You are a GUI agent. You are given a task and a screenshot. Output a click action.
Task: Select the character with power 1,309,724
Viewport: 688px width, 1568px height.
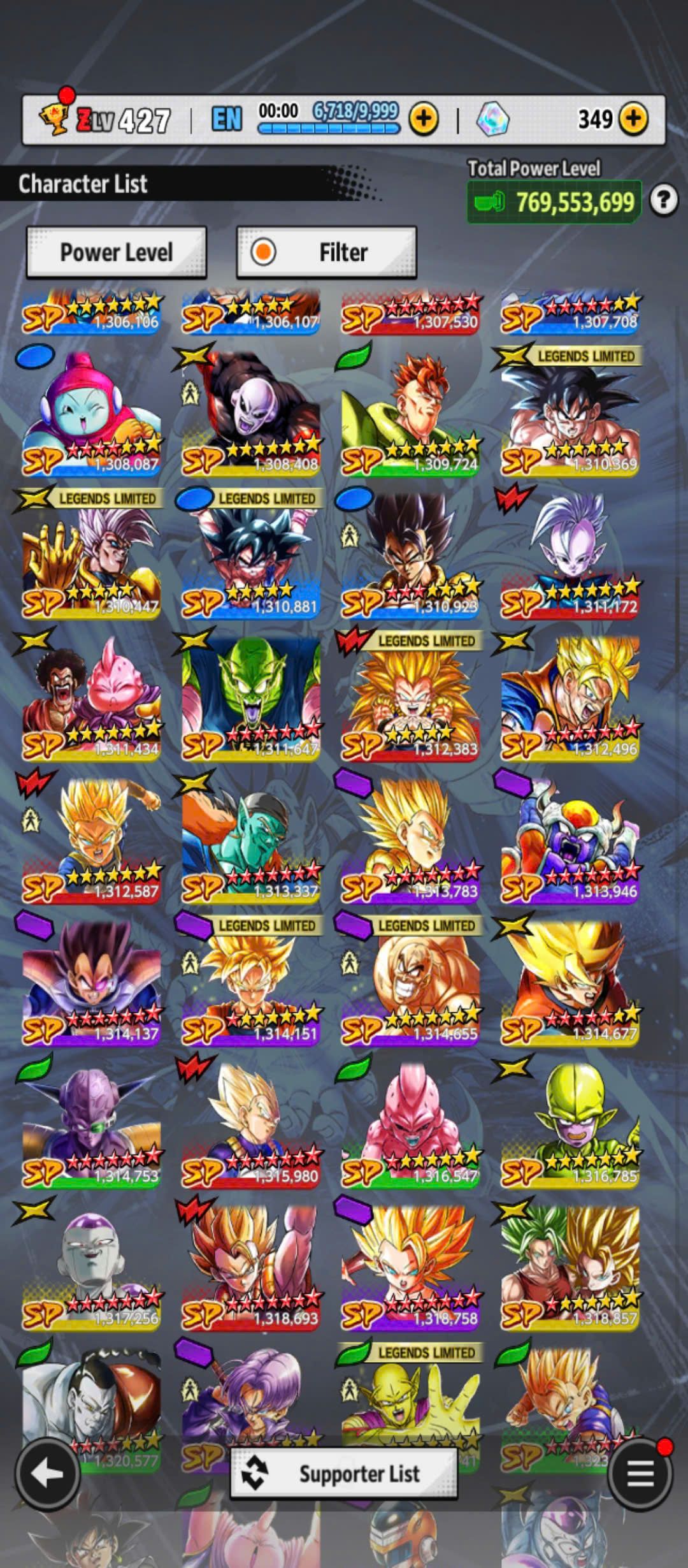410,413
